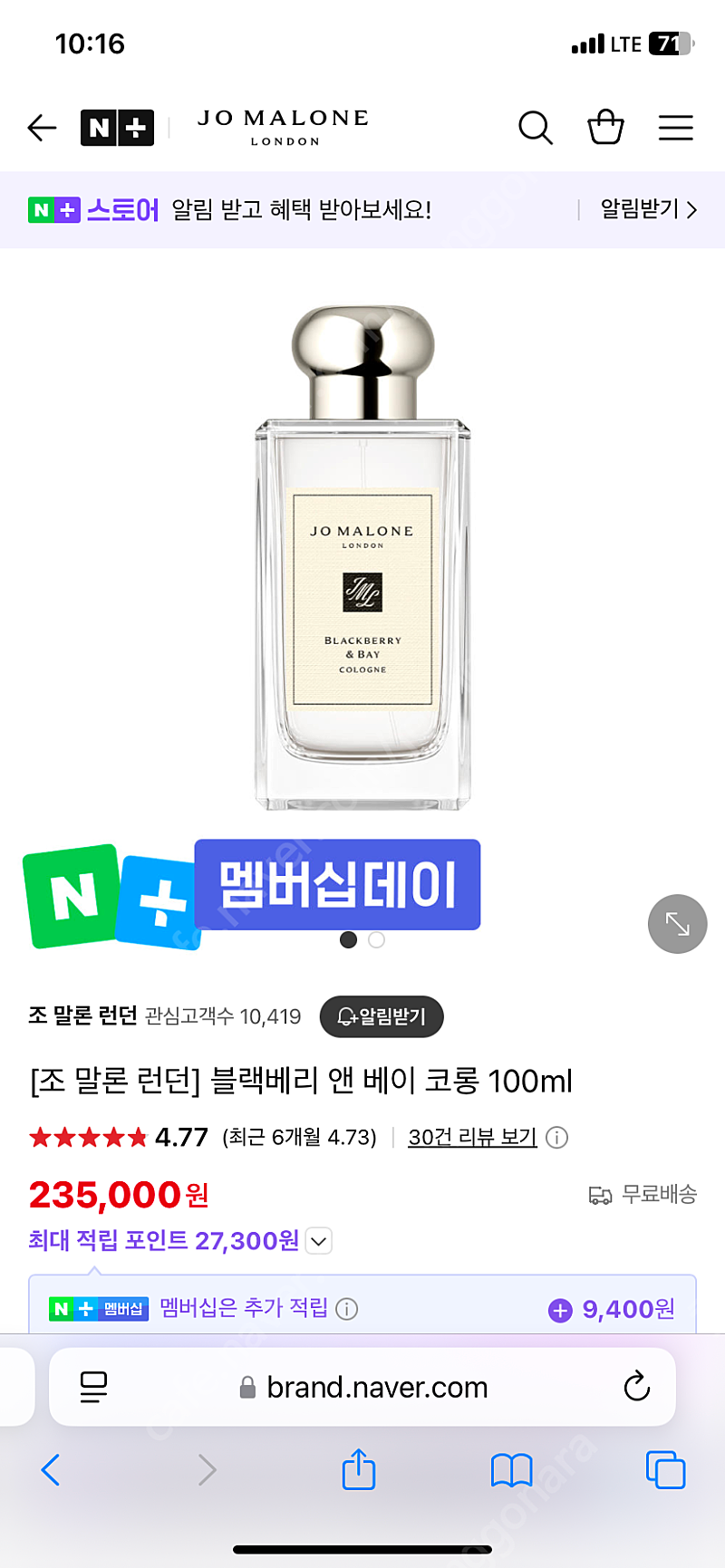
Task: Open the hamburger menu
Action: tap(675, 128)
